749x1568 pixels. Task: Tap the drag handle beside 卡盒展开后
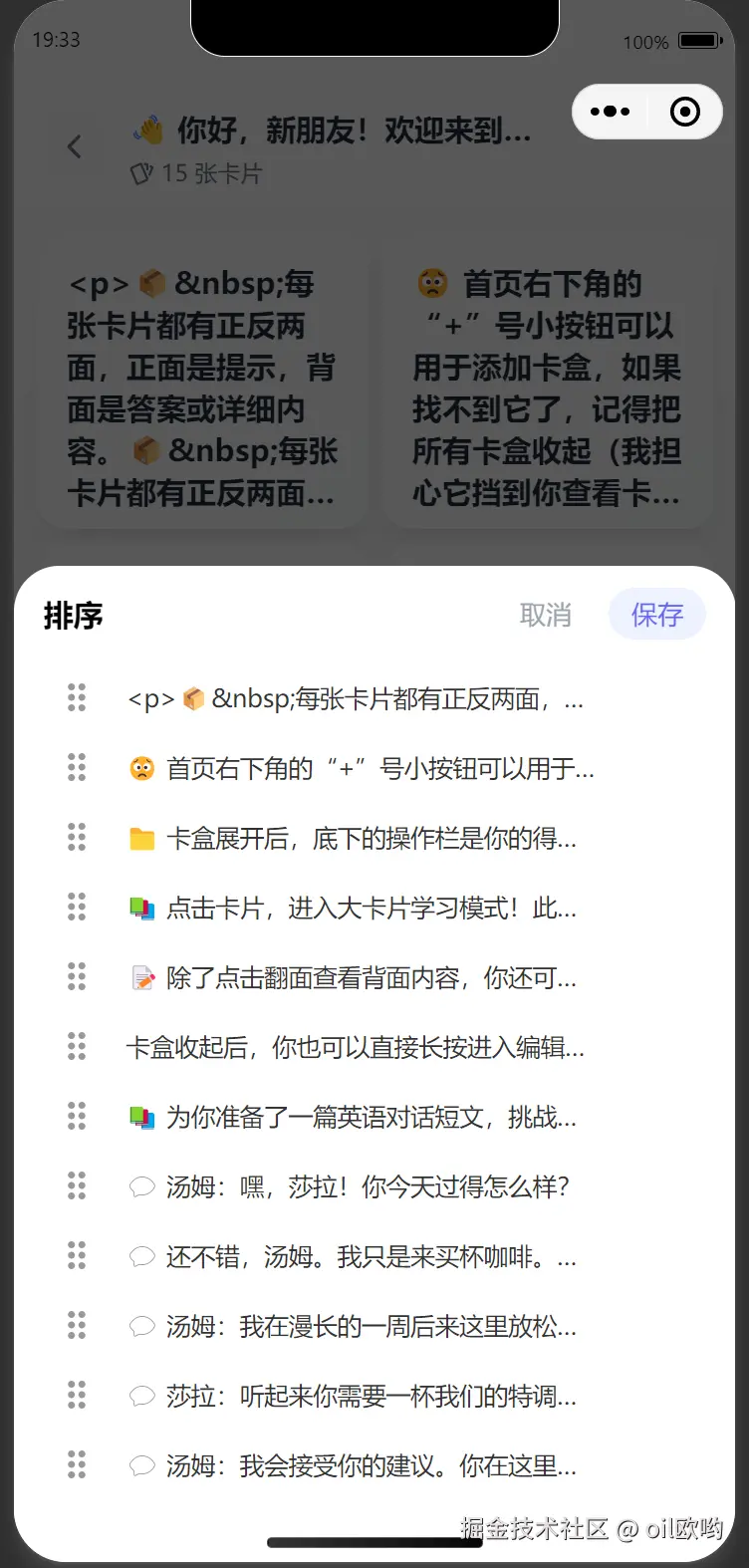(x=77, y=837)
